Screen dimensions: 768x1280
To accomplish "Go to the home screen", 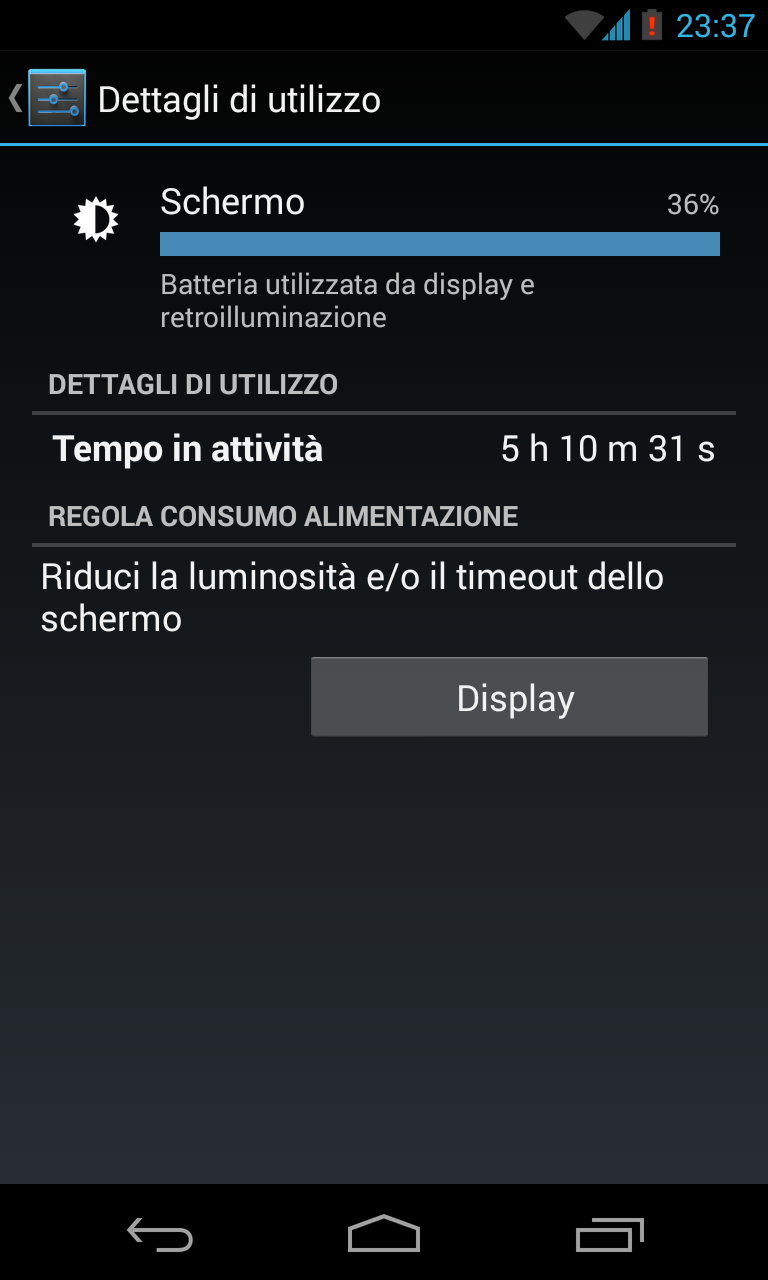I will pyautogui.click(x=384, y=1234).
